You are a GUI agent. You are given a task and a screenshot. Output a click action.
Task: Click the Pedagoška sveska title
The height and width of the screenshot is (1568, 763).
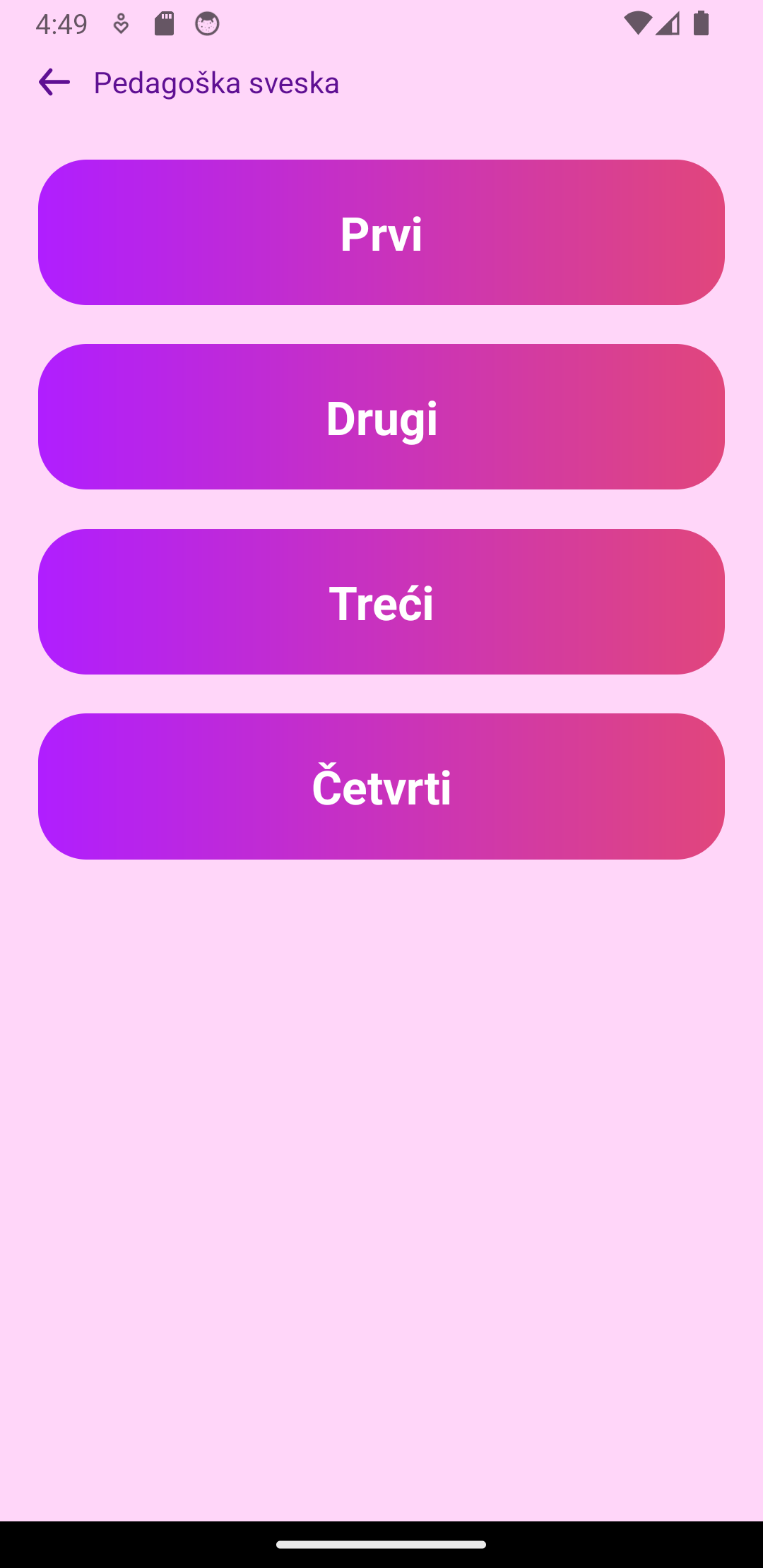(215, 83)
